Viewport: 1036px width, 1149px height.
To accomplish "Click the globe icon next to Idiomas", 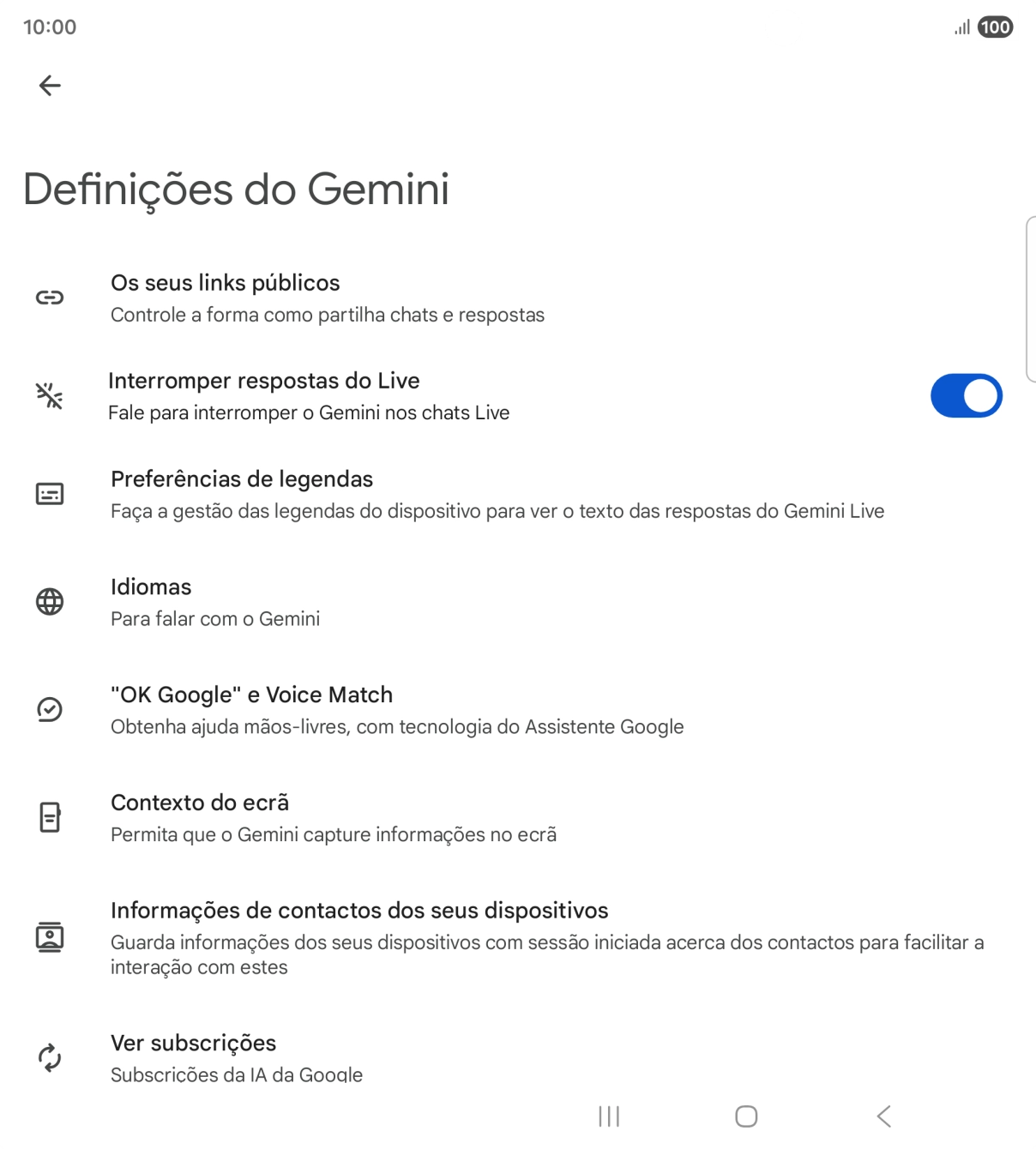I will 50,602.
